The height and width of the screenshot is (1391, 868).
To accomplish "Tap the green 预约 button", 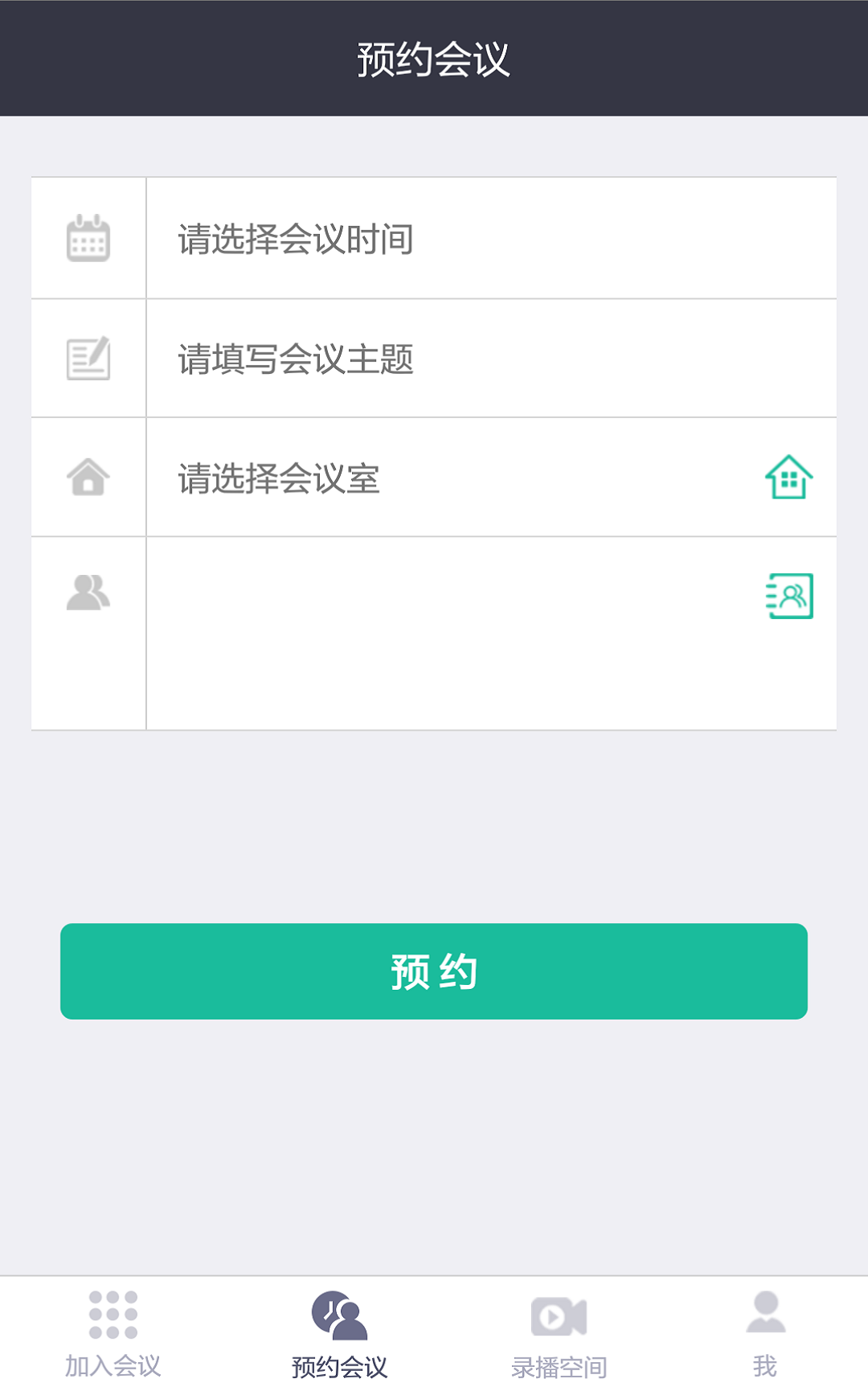I will tap(434, 971).
